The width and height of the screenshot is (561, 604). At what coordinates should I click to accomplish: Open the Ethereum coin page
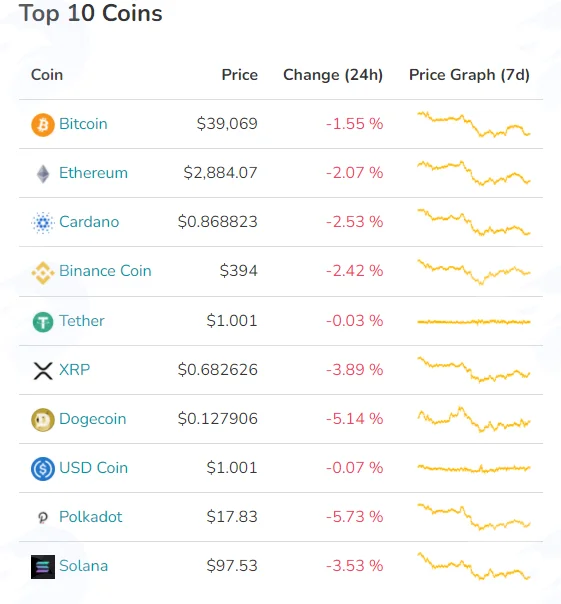[93, 173]
